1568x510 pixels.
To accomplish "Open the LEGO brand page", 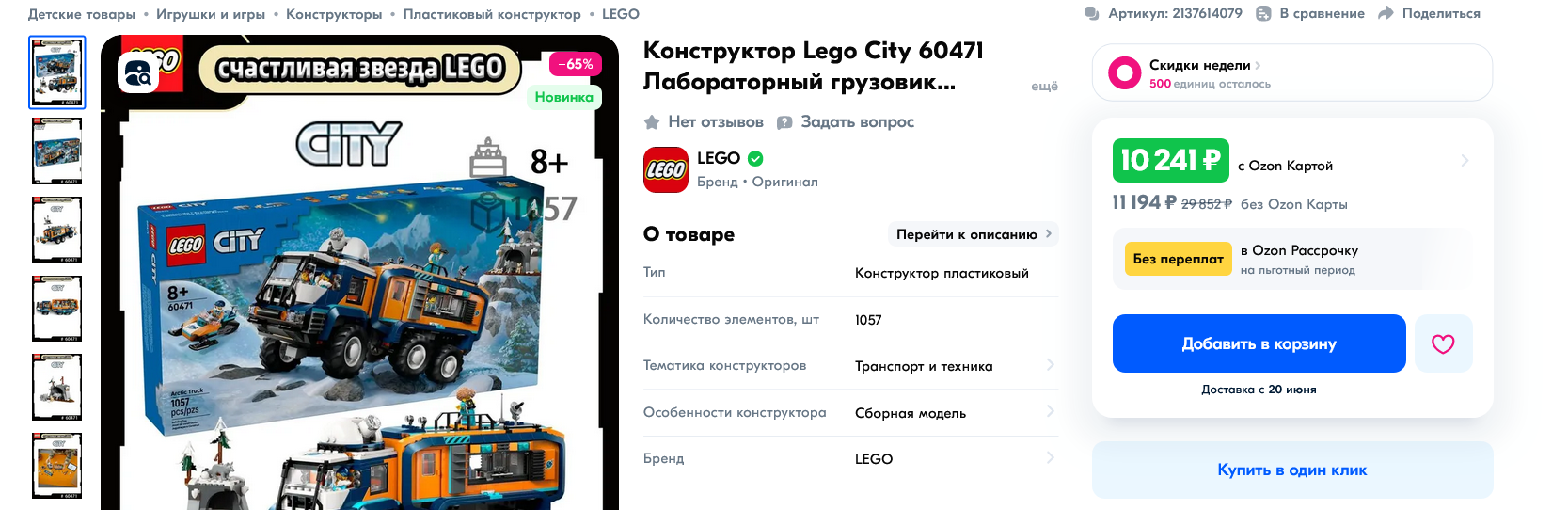I will 719,158.
